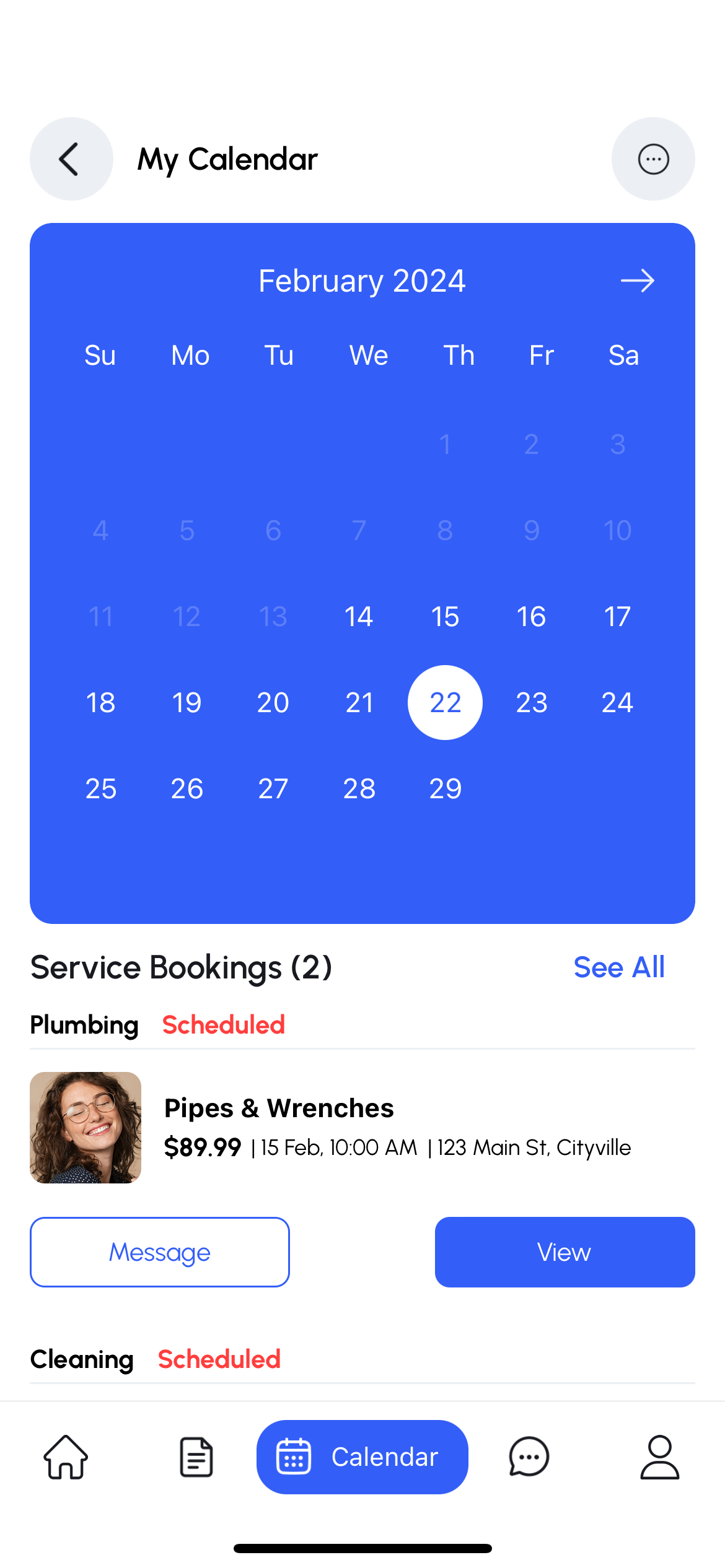The width and height of the screenshot is (725, 1568).
Task: See all service bookings
Action: click(x=618, y=967)
